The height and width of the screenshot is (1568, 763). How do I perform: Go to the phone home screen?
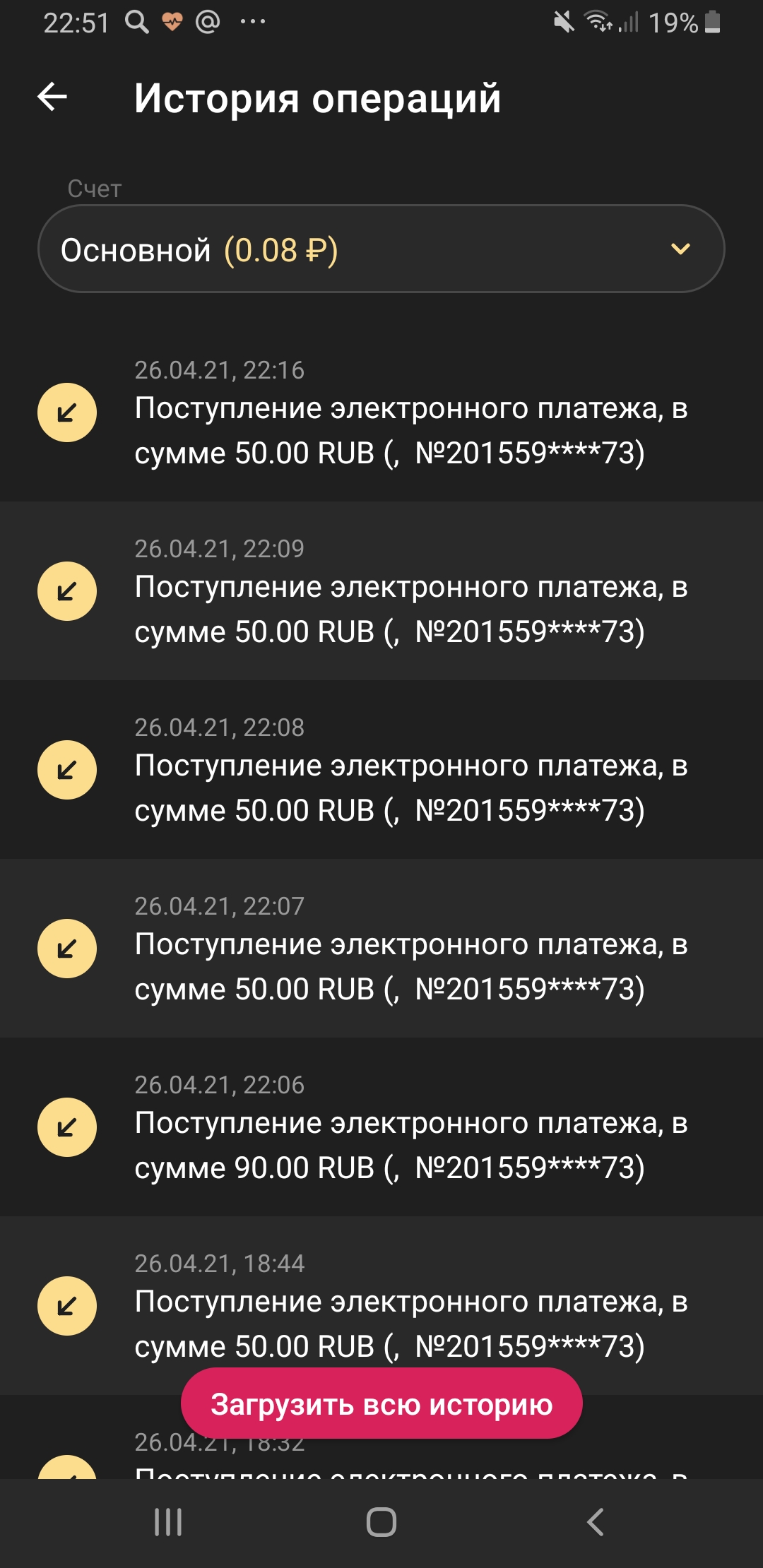381,1522
